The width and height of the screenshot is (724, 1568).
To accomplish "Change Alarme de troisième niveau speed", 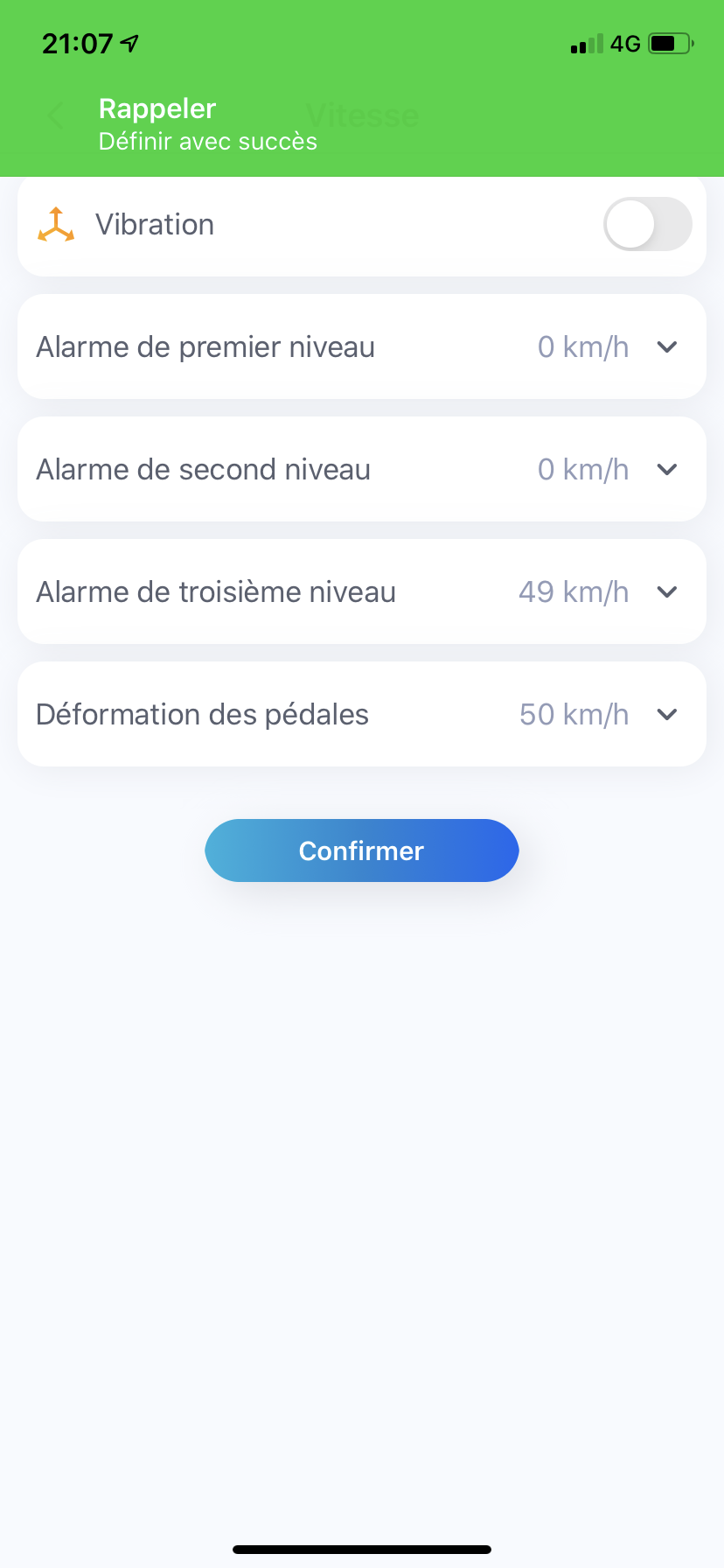I will pyautogui.click(x=361, y=591).
